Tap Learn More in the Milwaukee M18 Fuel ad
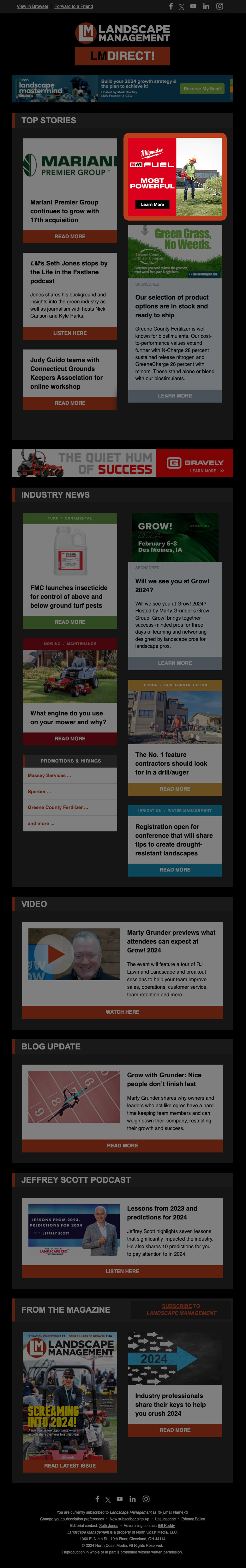 point(152,204)
